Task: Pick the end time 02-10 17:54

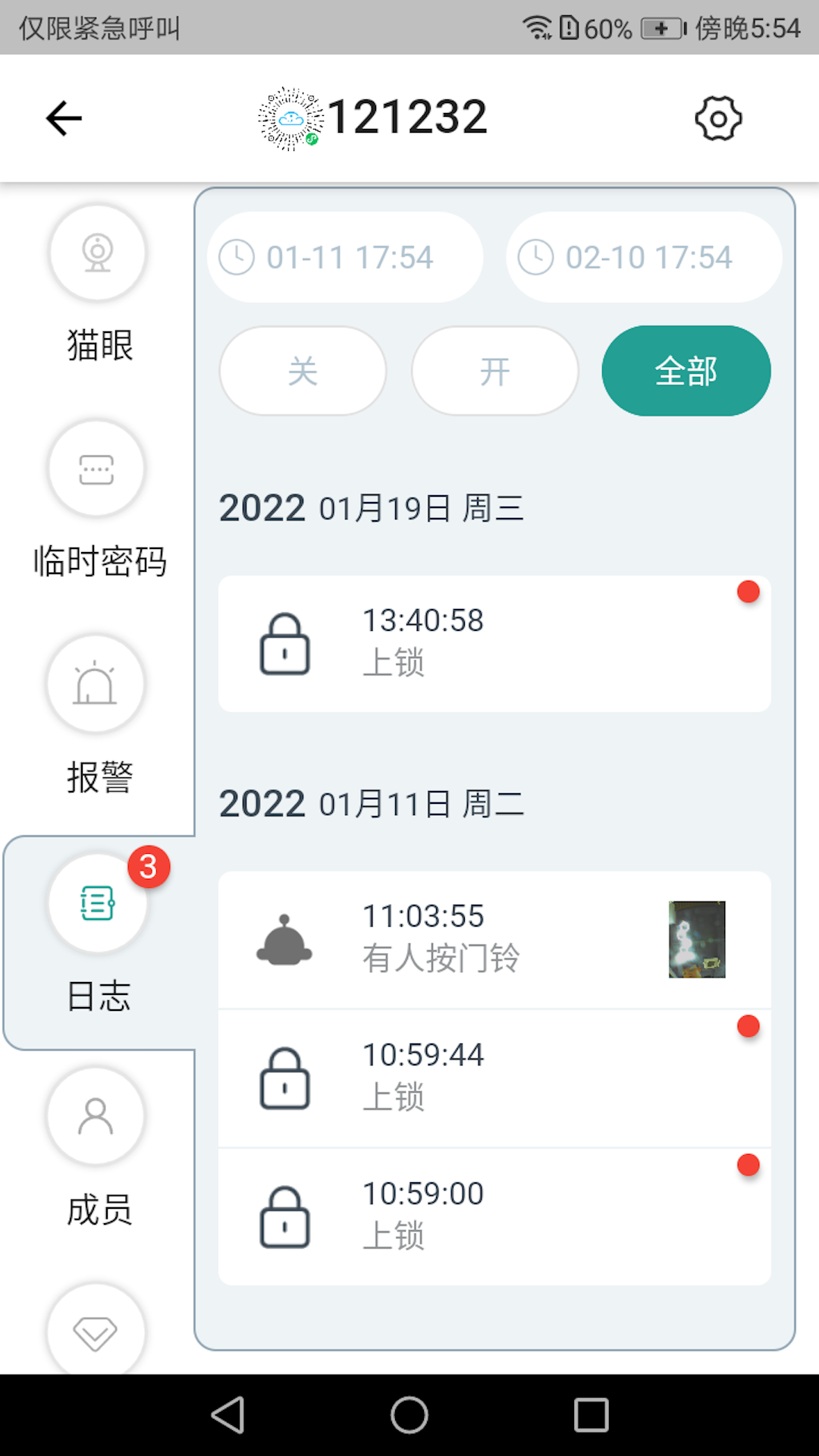Action: 644,257
